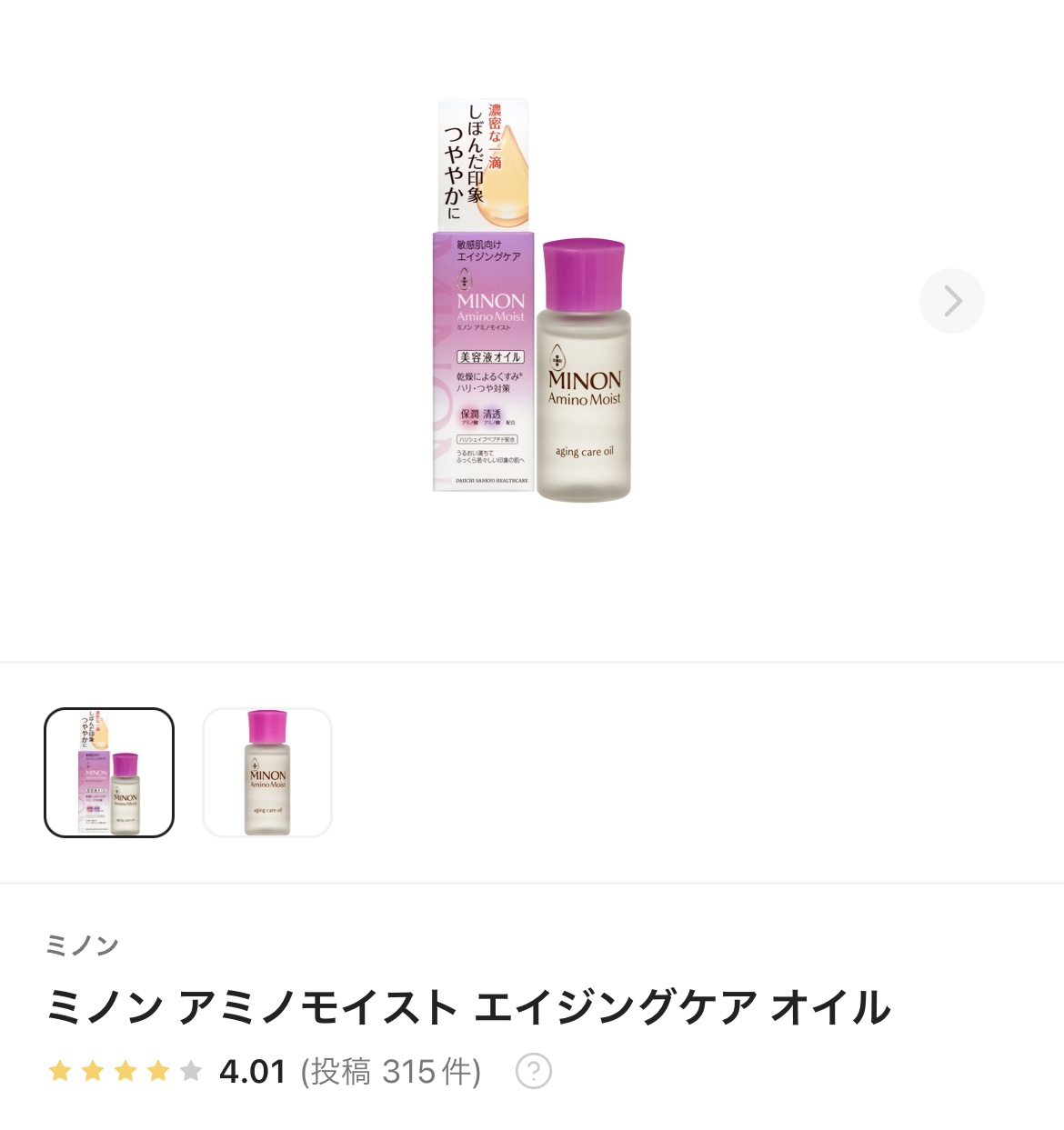Screen dimensions: 1064x1130
Task: Open the rating help question mark
Action: [533, 1071]
